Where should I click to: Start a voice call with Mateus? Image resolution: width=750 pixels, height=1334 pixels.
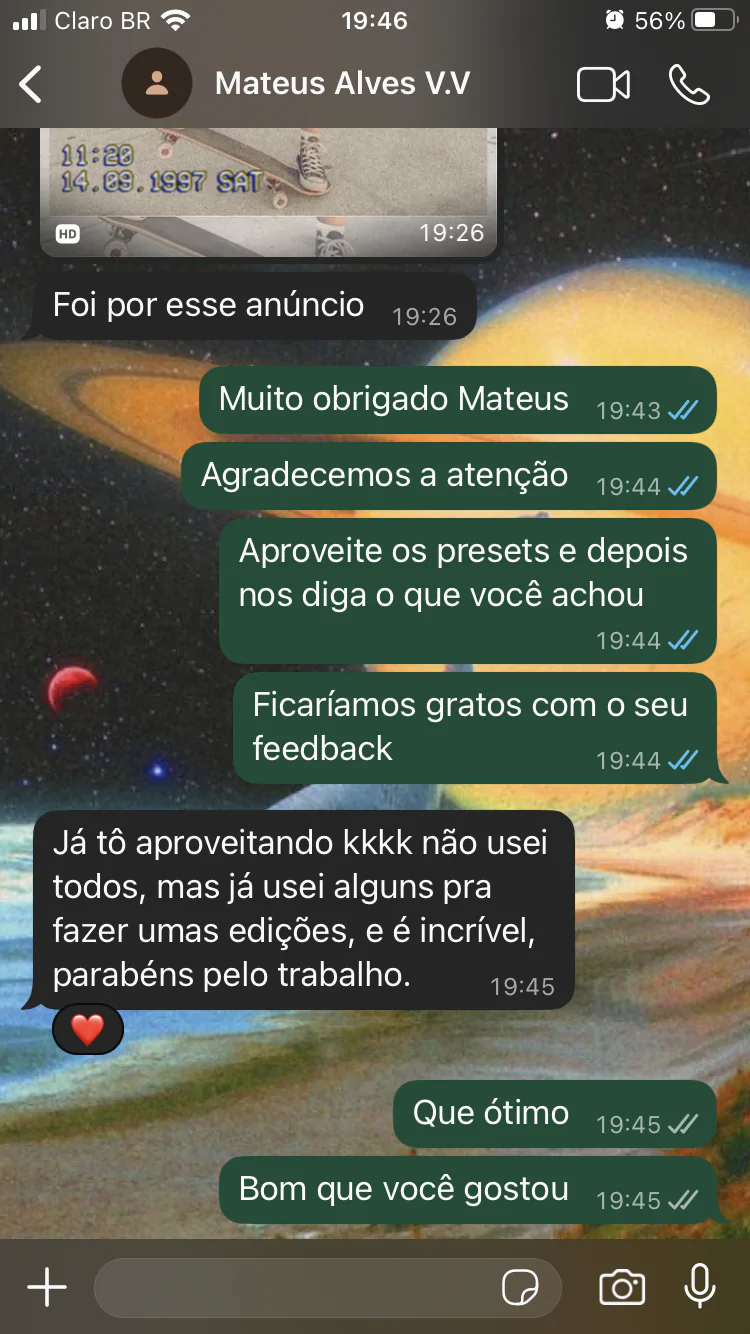689,85
